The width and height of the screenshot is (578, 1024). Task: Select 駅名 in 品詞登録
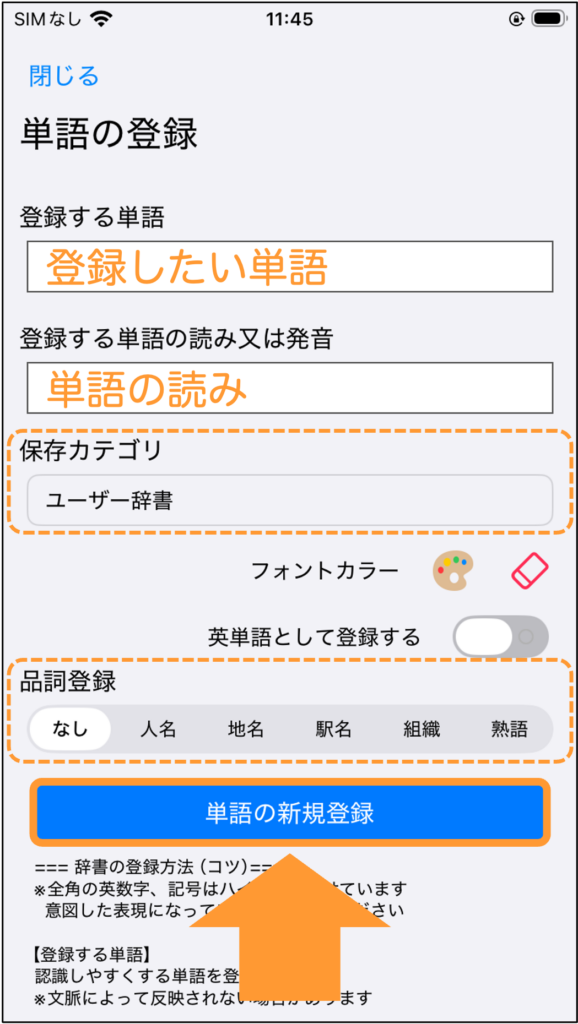coord(334,729)
